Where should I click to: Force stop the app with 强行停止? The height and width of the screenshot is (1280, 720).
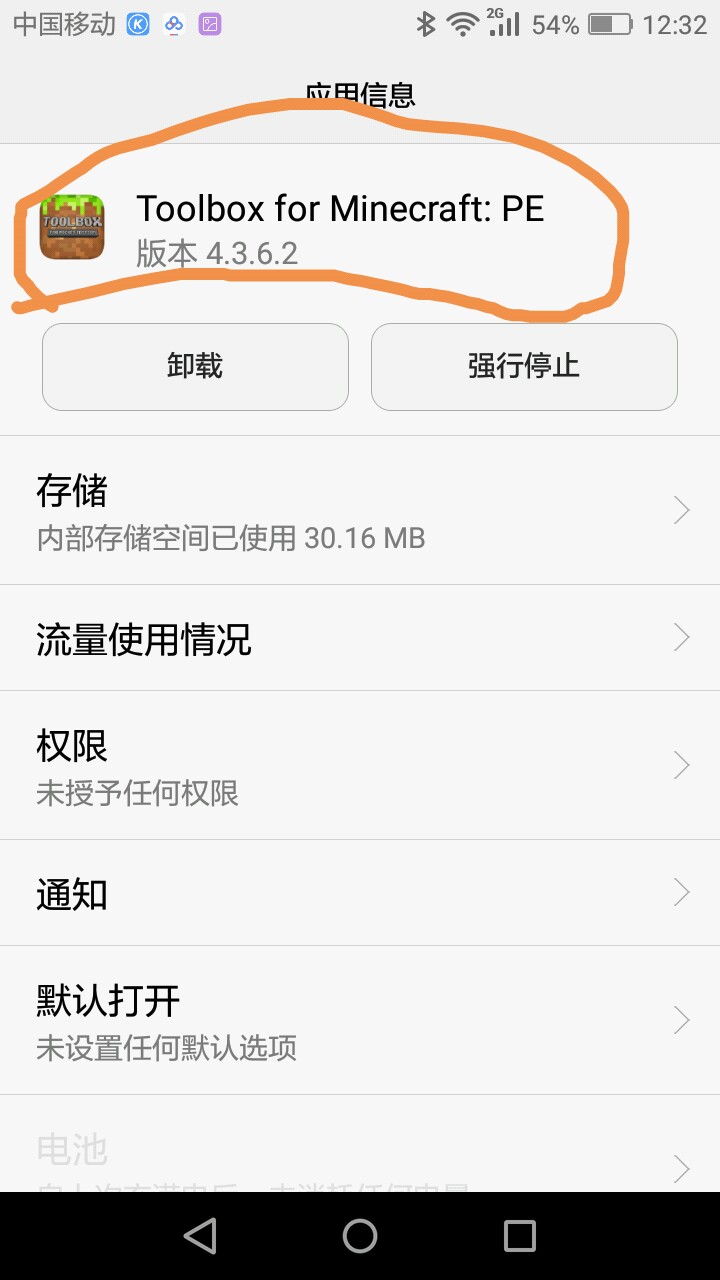[524, 366]
